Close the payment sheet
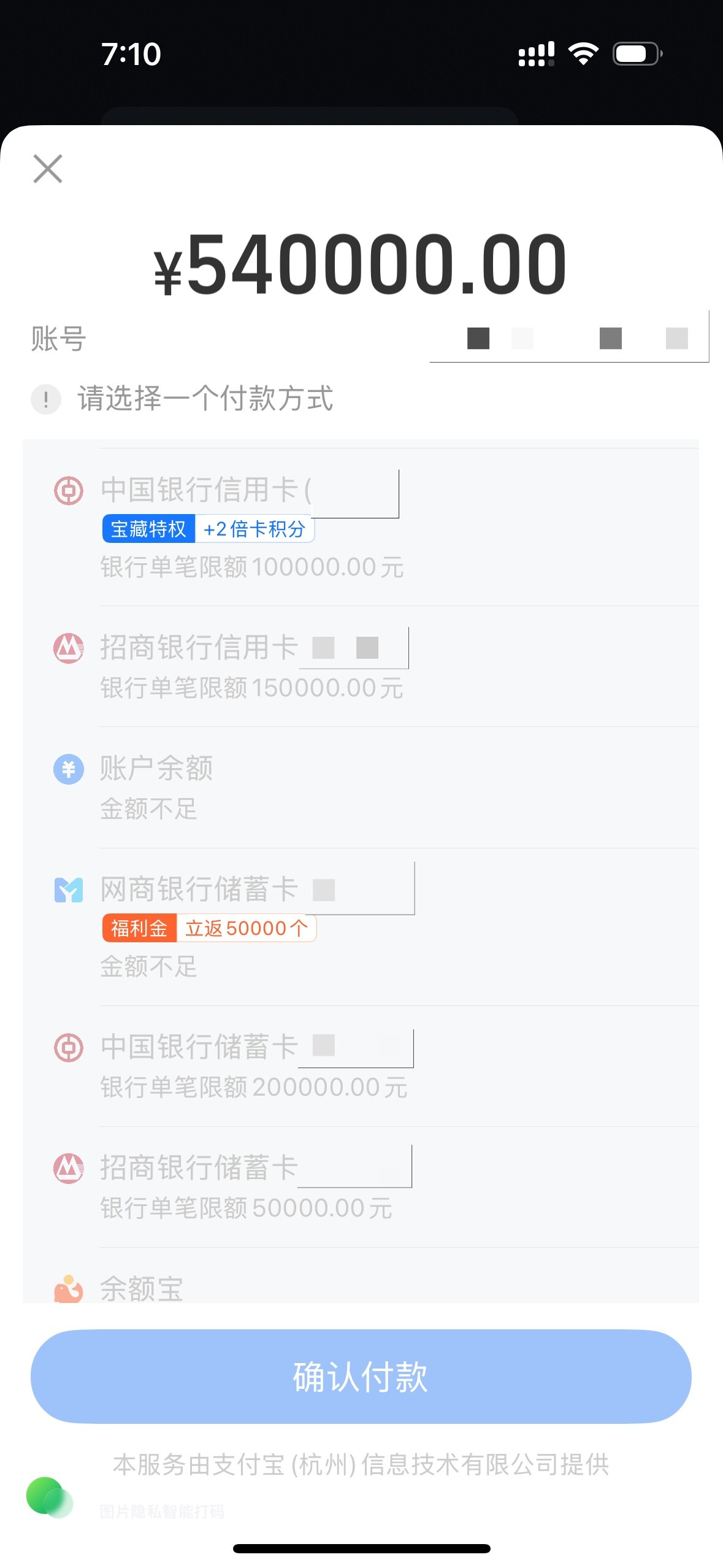The image size is (723, 1568). click(x=48, y=169)
